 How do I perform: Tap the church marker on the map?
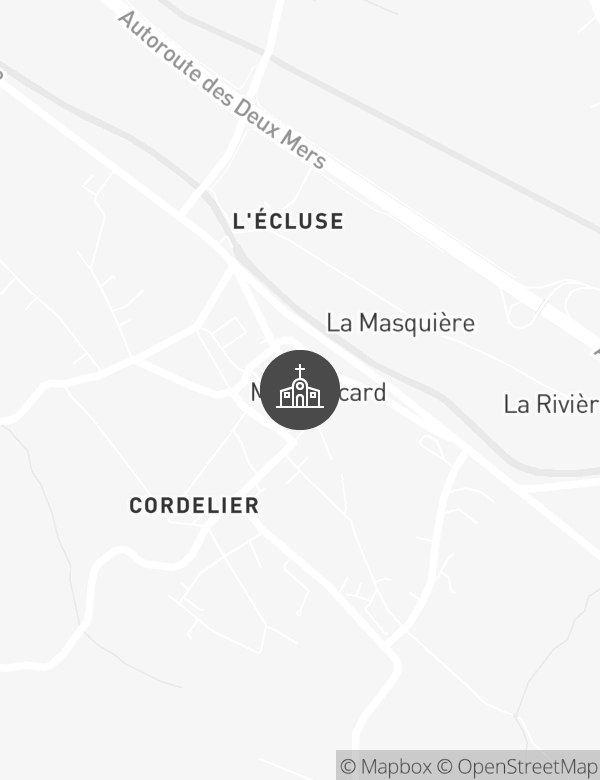pyautogui.click(x=300, y=391)
